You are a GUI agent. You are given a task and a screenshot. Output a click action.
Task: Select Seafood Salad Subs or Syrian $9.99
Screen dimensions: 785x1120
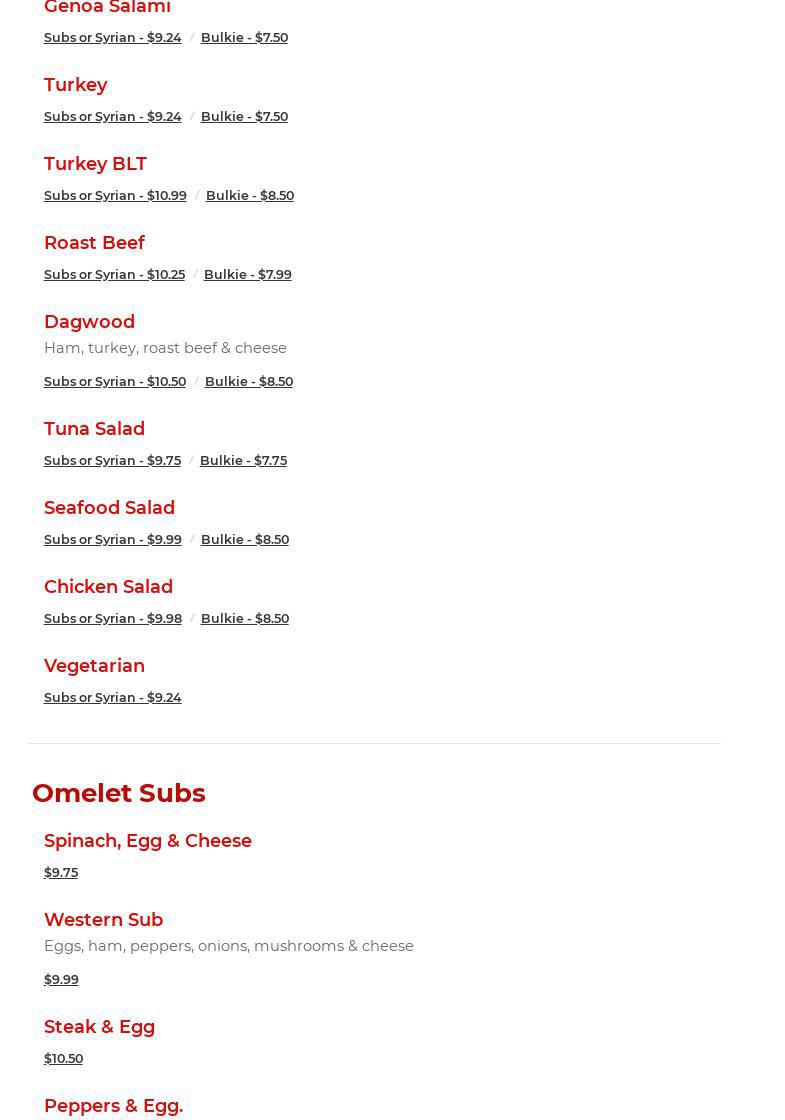point(112,539)
